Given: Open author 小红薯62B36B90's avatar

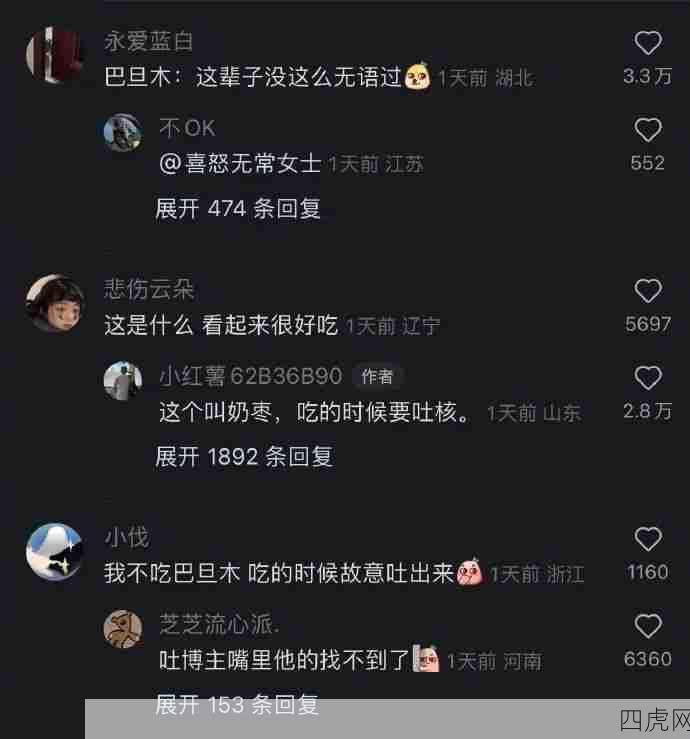Looking at the screenshot, I should point(123,381).
